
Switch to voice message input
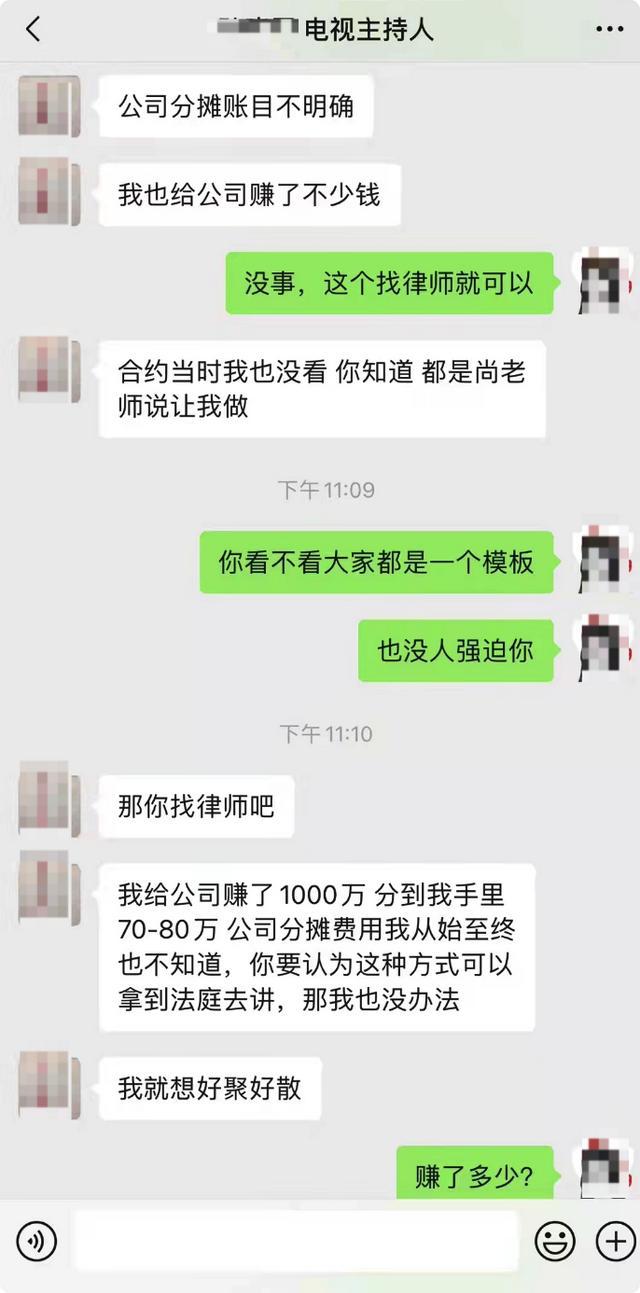pos(37,1242)
